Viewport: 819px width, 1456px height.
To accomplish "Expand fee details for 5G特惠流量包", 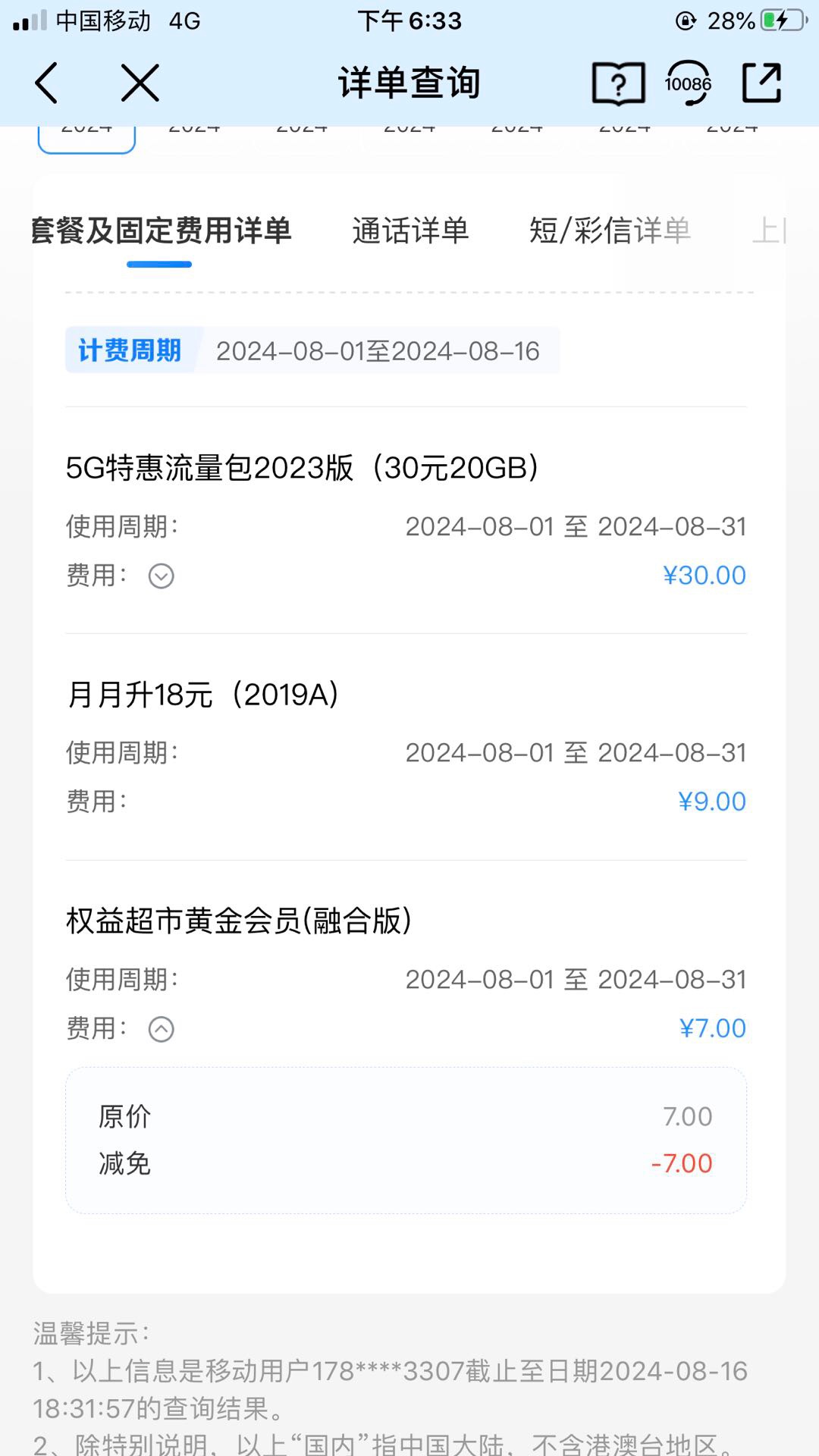I will (x=161, y=576).
